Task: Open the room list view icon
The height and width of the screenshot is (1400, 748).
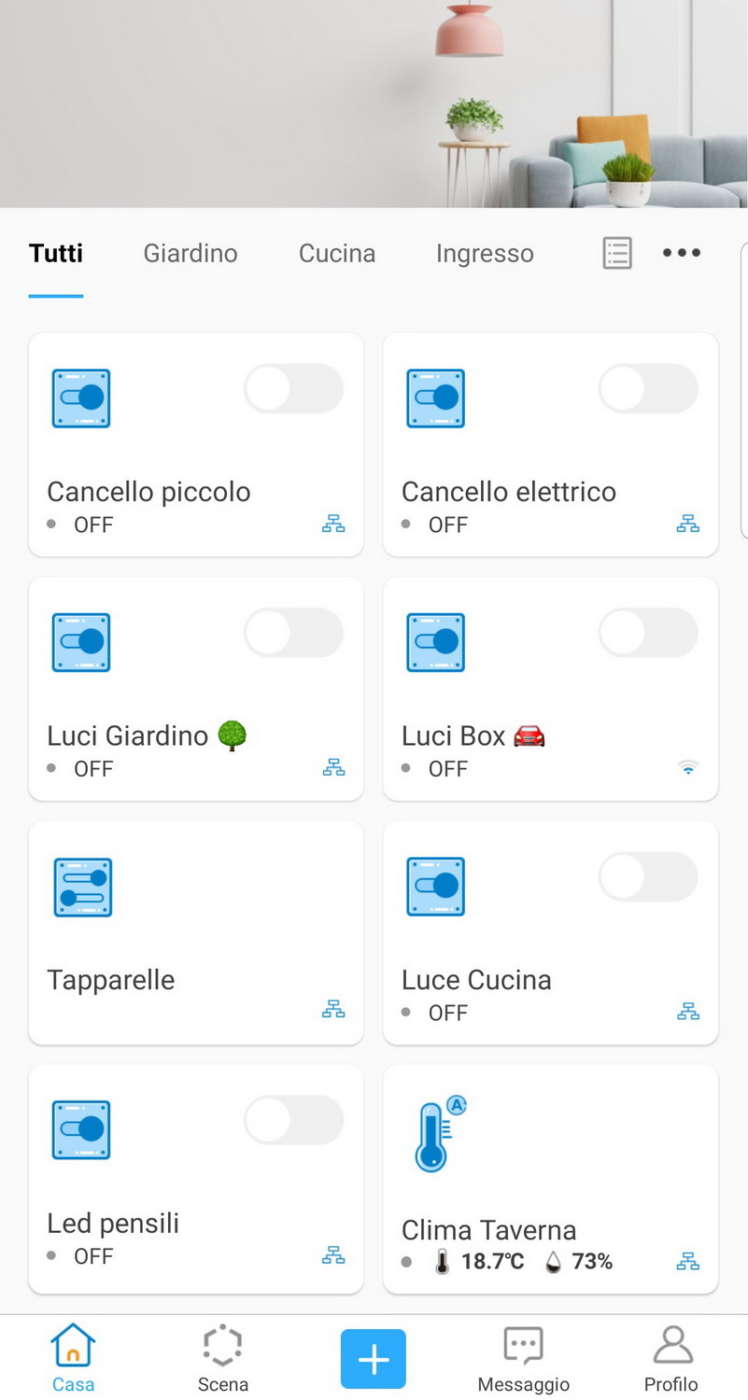Action: (617, 253)
